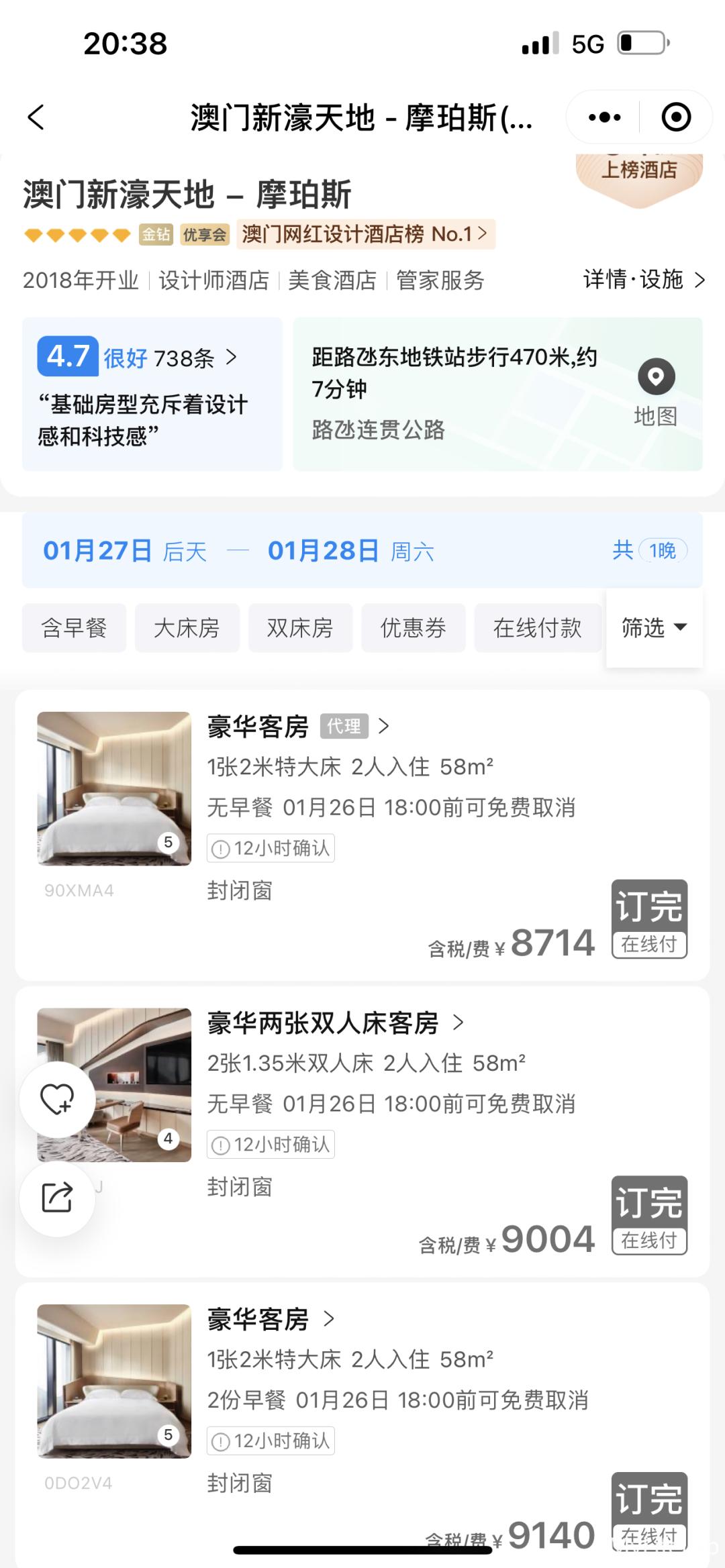Tap the circular capsule close icon
725x1568 pixels.
675,117
